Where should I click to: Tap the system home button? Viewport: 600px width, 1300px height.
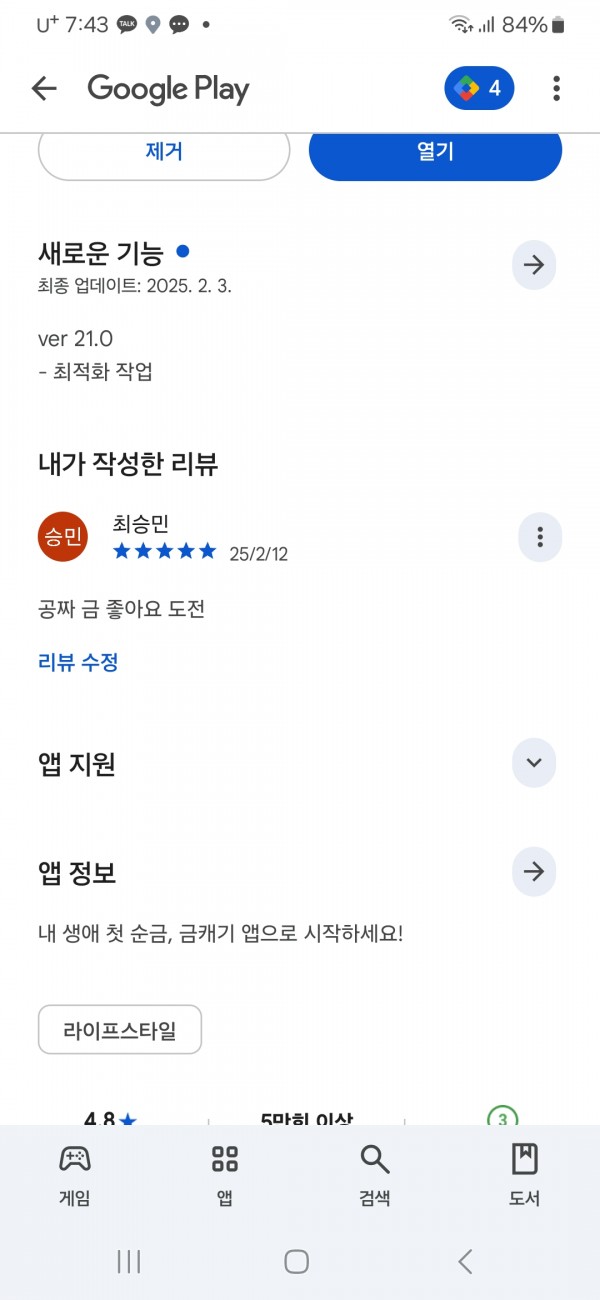click(296, 1262)
